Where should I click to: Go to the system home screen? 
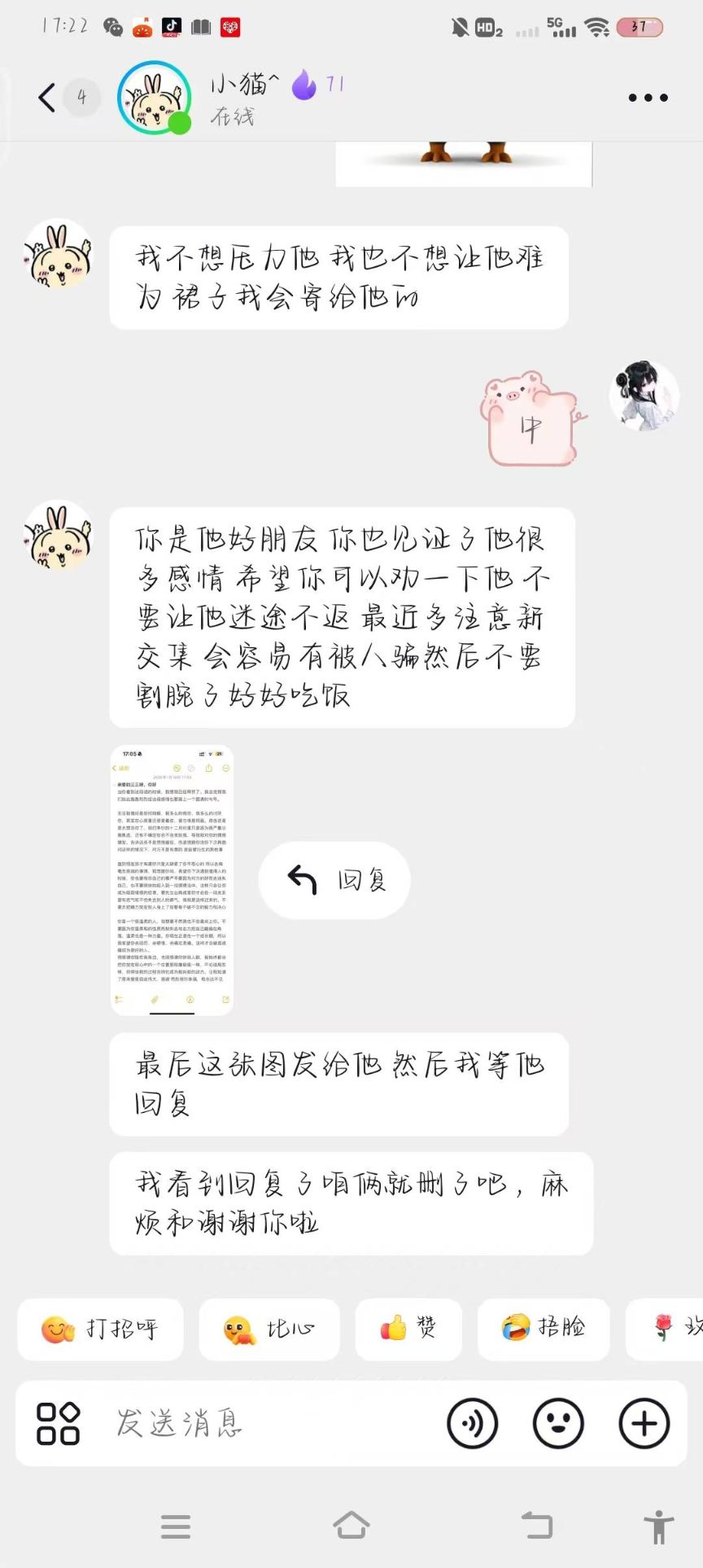click(351, 1526)
